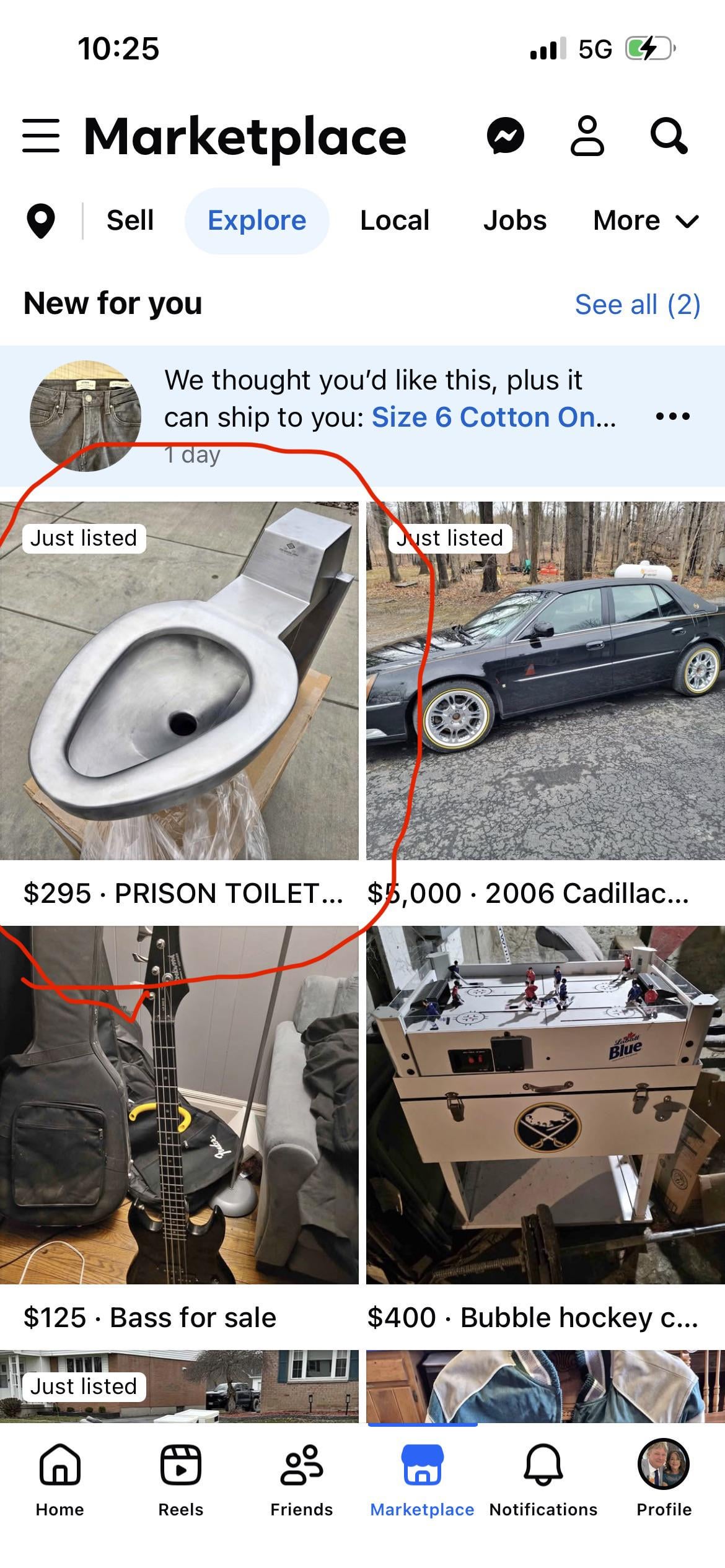Open options for the Cotton On suggestion

(672, 416)
